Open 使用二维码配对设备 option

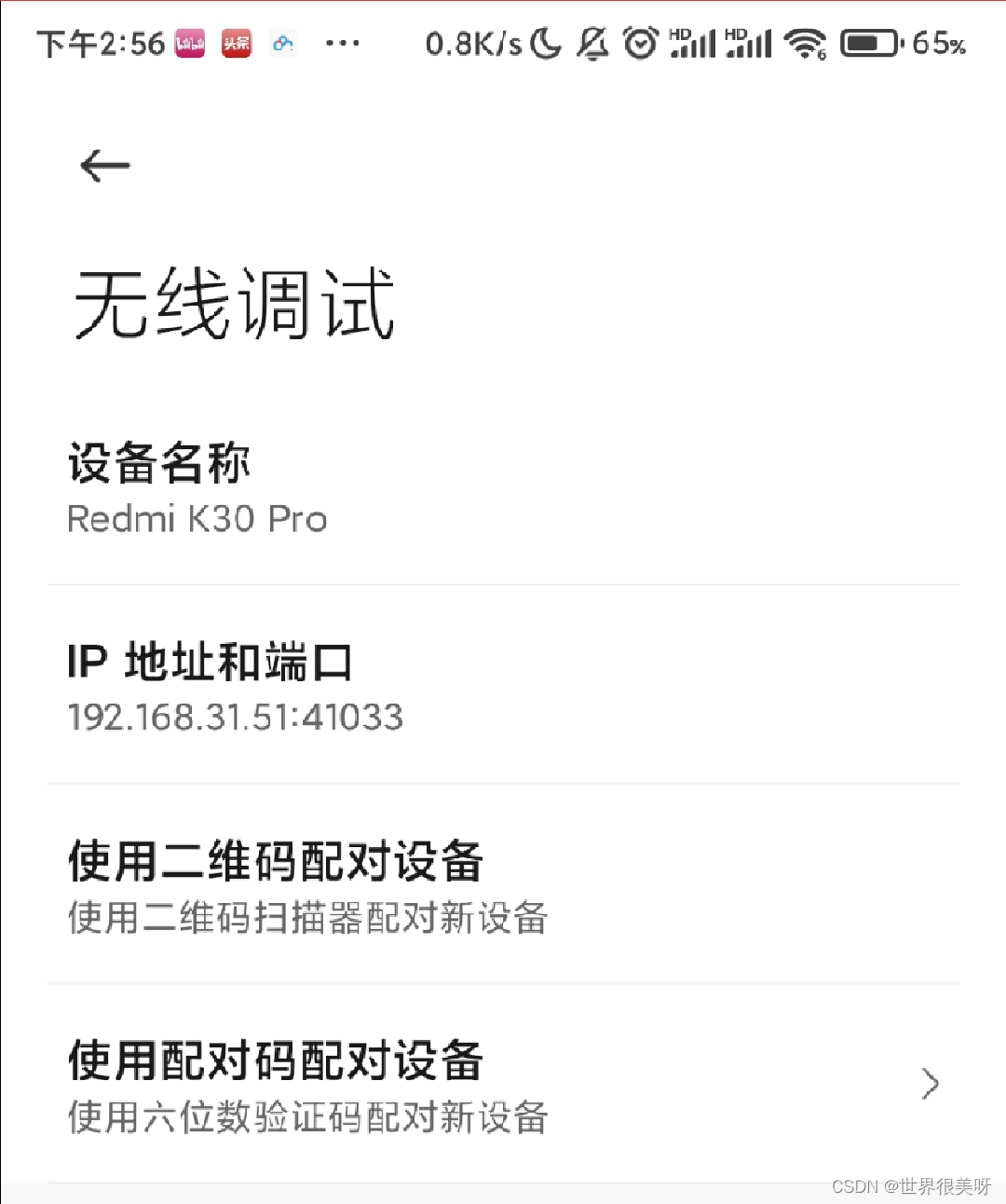pyautogui.click(x=307, y=885)
